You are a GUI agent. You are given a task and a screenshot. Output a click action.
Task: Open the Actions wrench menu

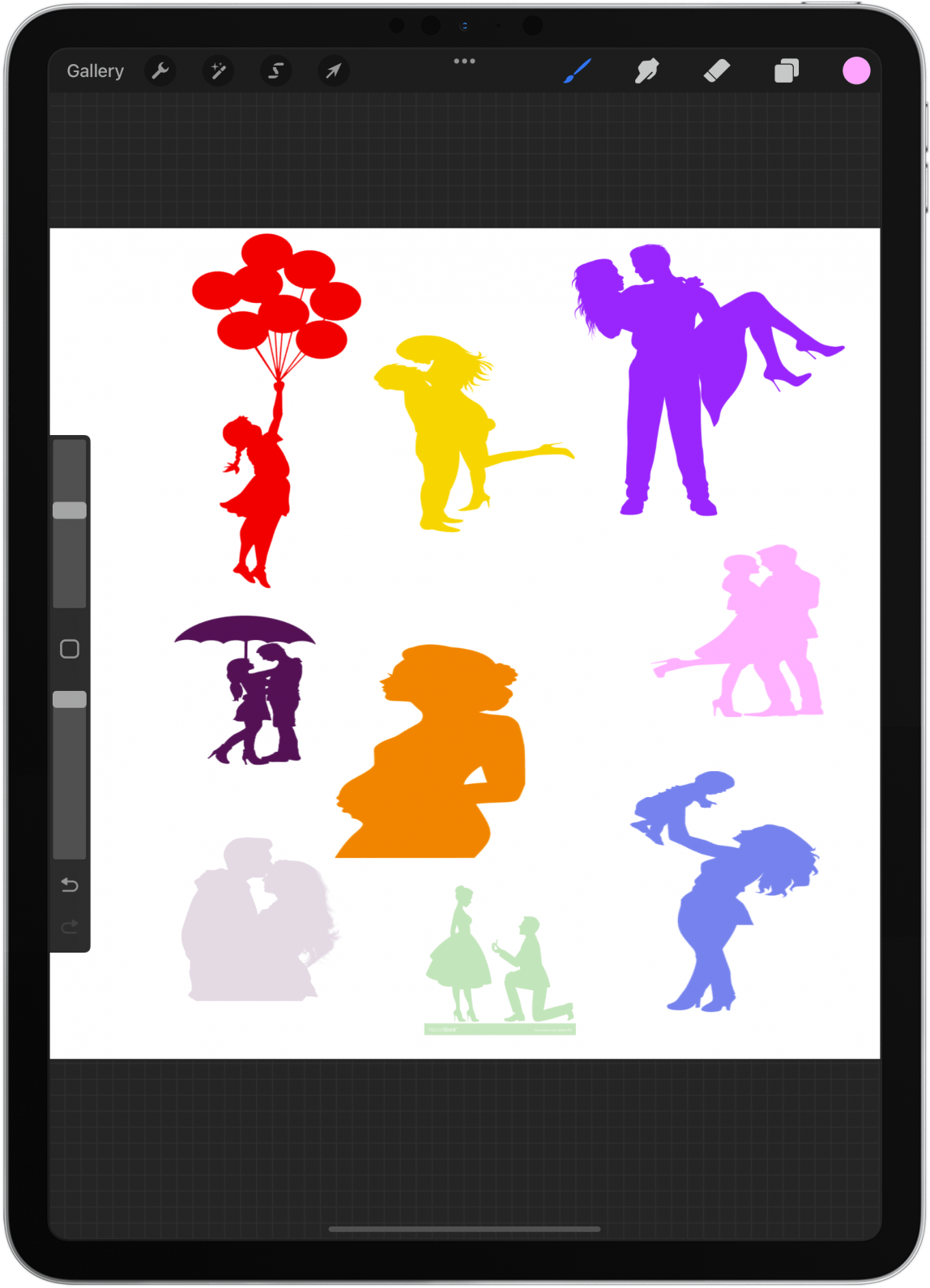pos(160,71)
